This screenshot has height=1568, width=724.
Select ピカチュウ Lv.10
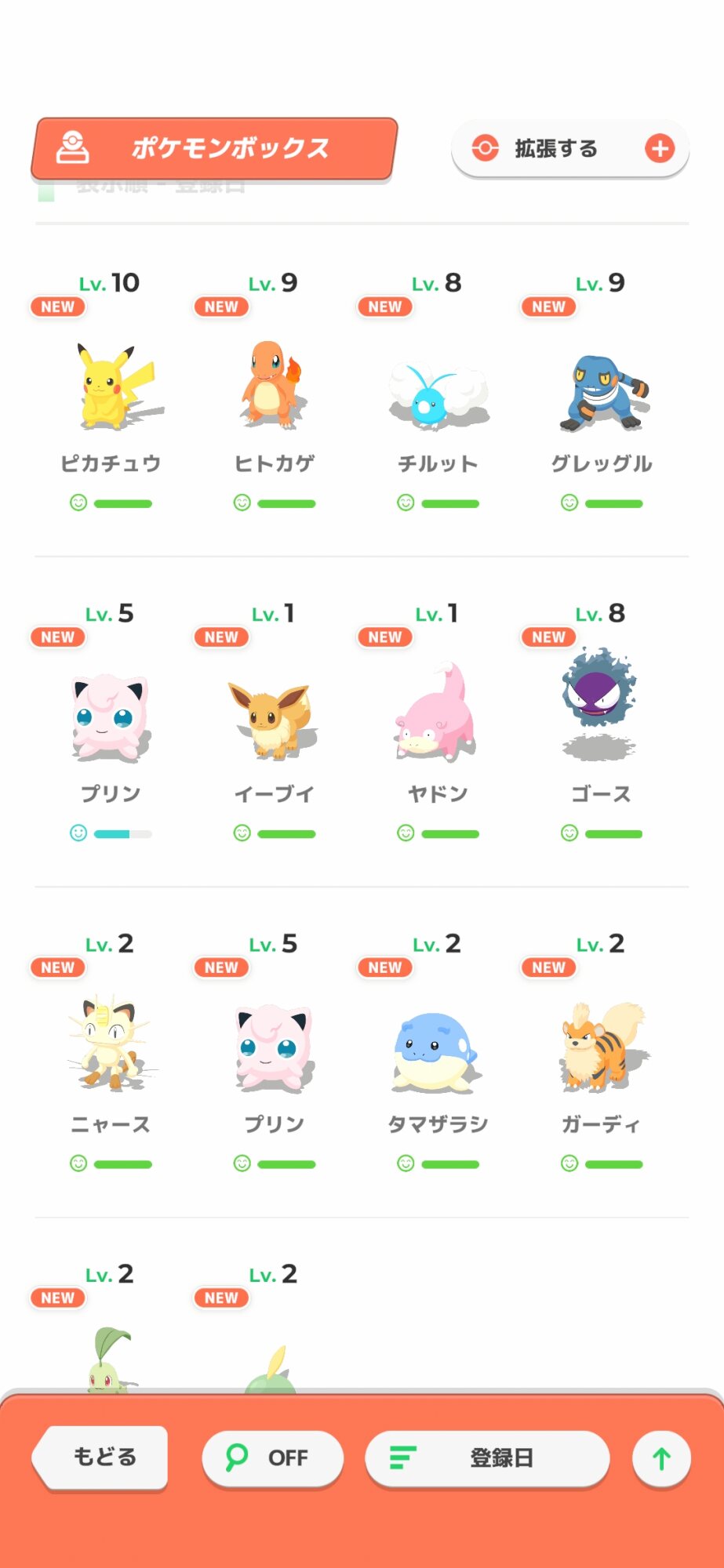(x=111, y=390)
